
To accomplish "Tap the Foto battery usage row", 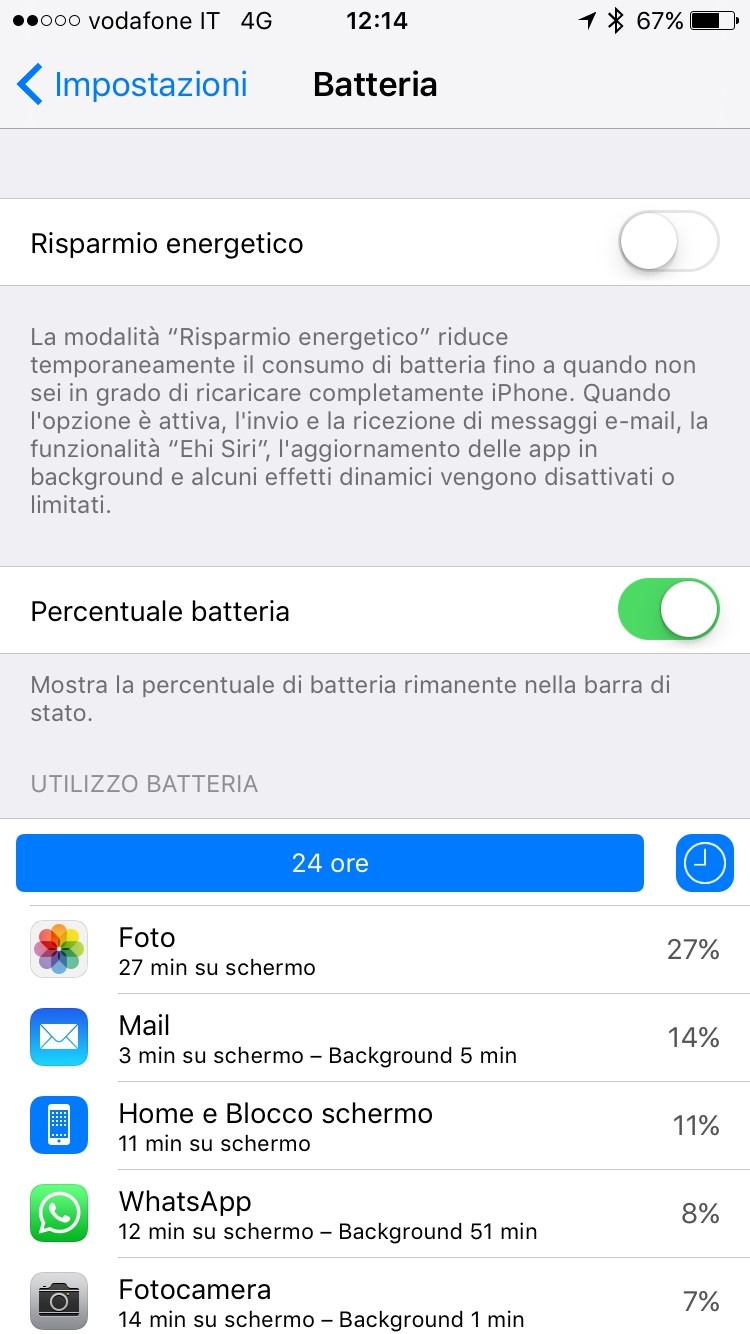I will (x=375, y=950).
